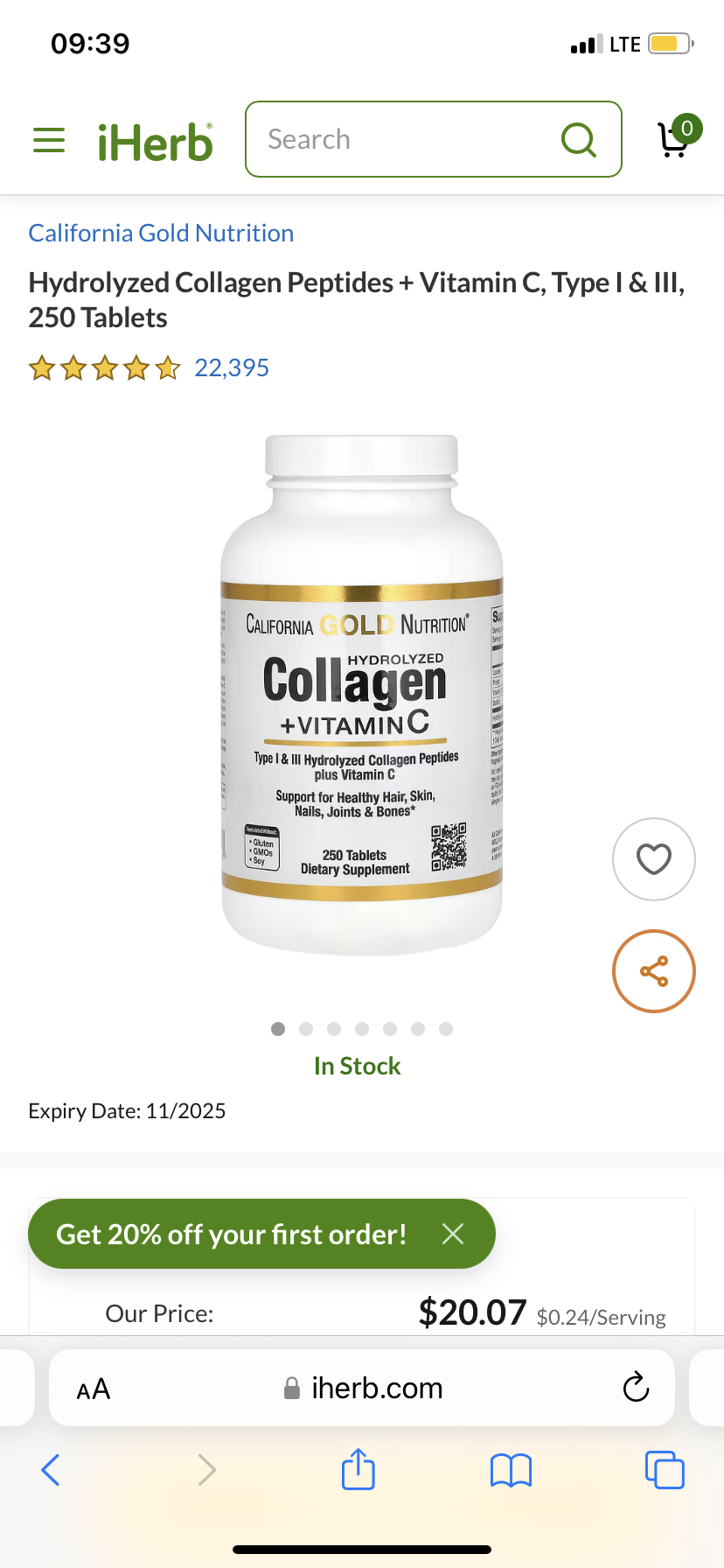View the 22,395 reviews

pos(231,367)
